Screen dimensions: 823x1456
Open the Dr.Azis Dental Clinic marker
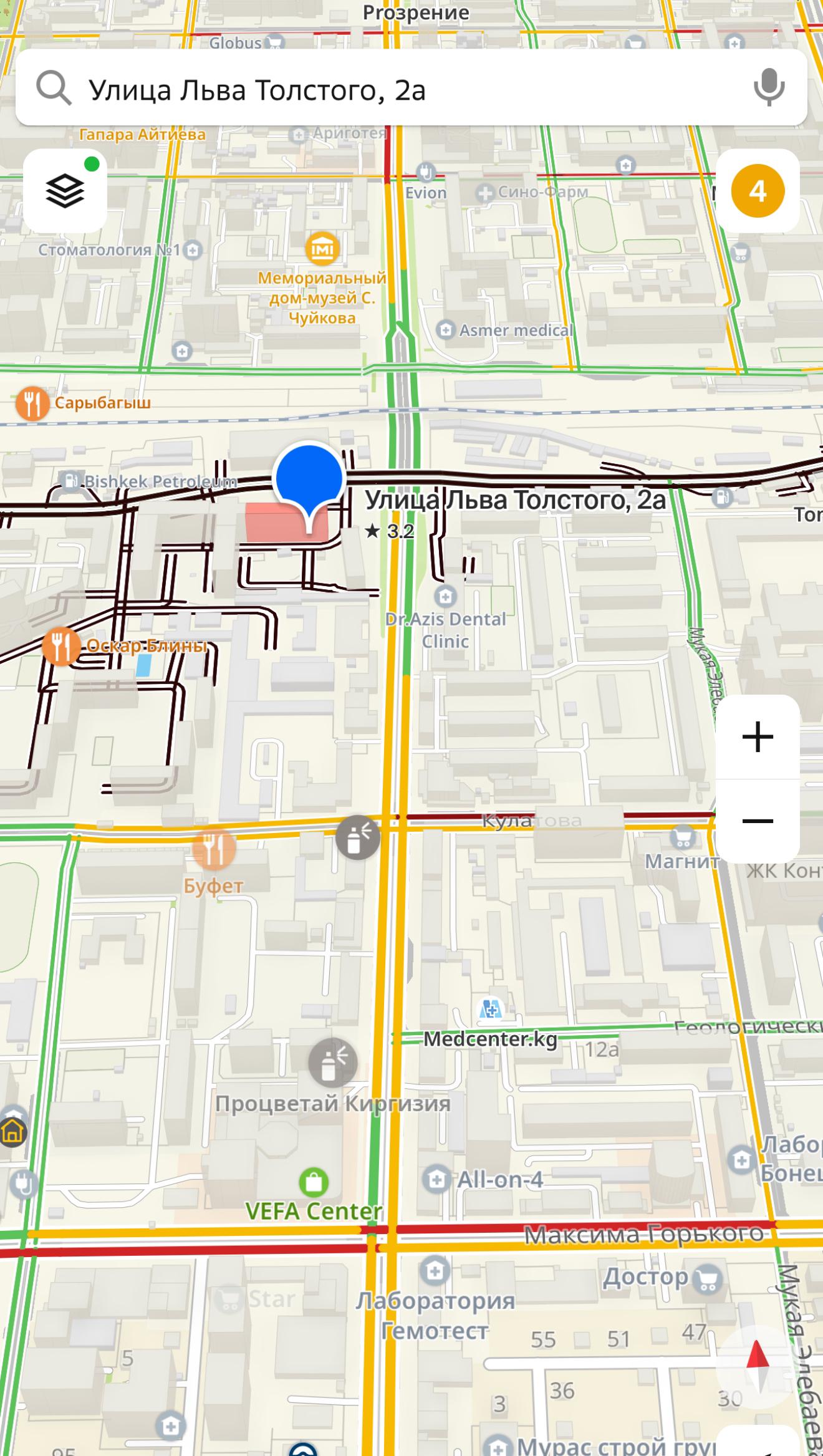pos(445,597)
